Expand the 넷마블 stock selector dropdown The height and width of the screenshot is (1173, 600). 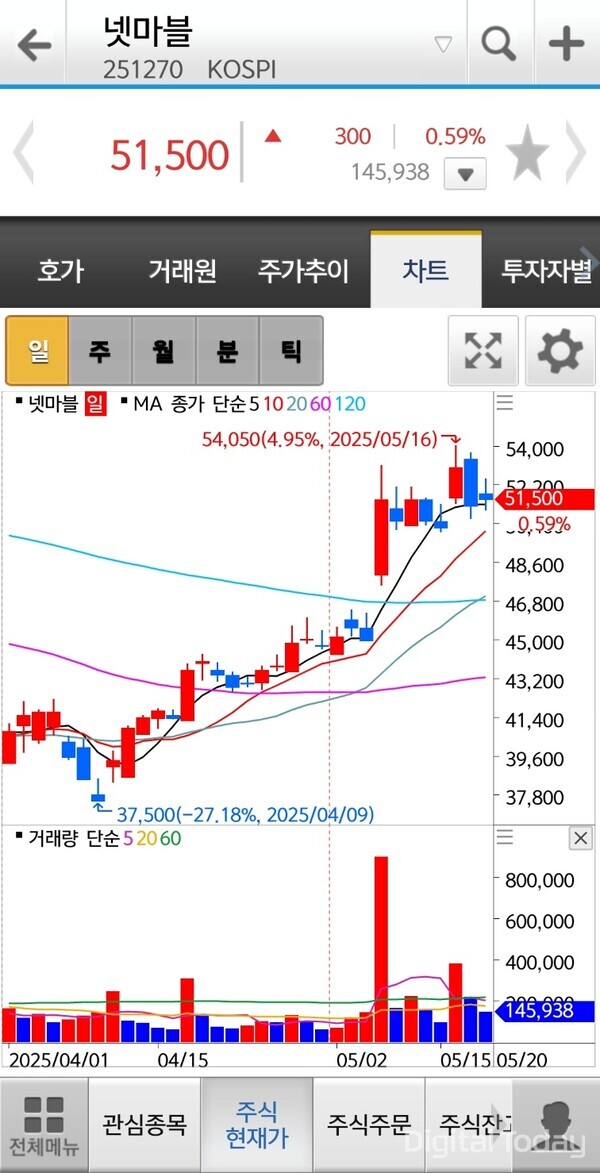tap(443, 44)
